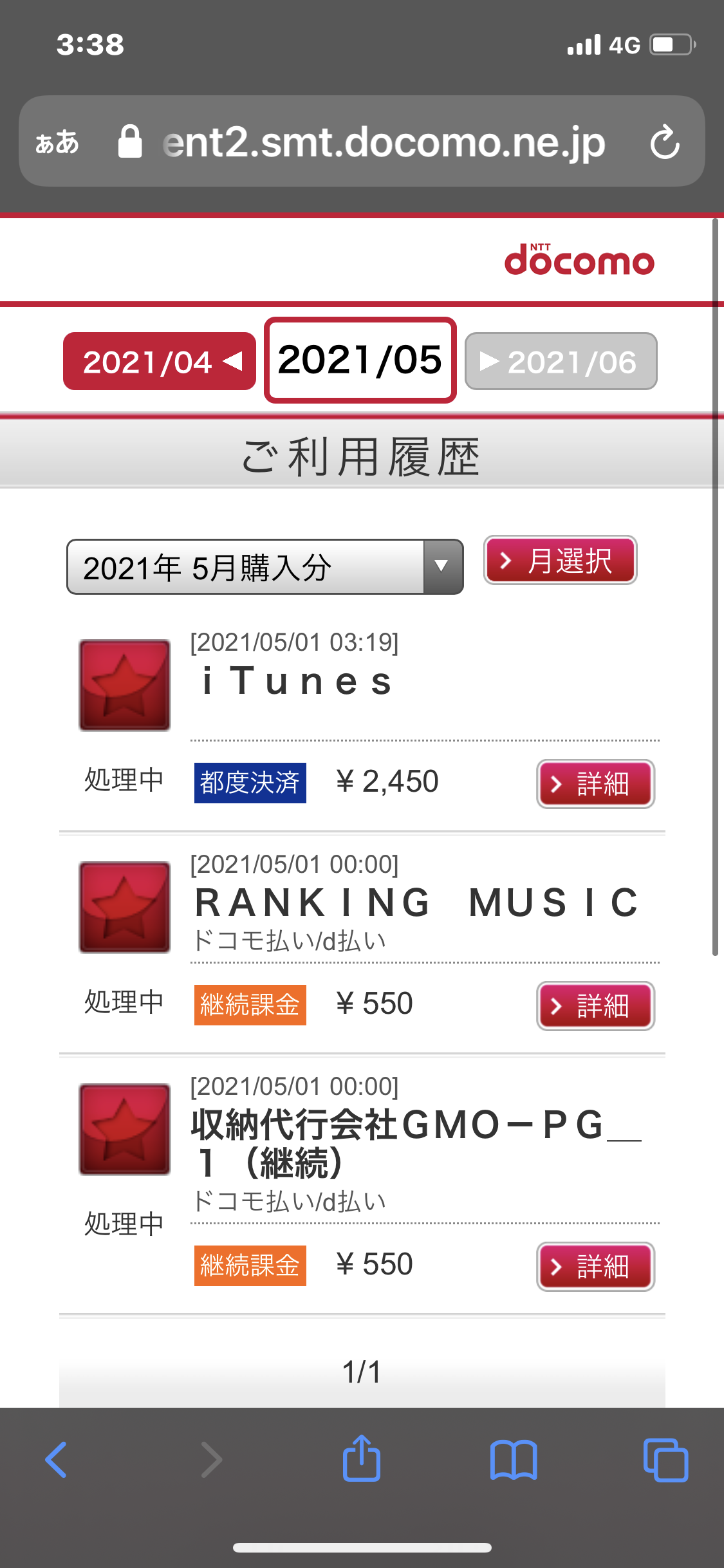Tap the docomo URL address field
The image size is (724, 1568).
383,142
